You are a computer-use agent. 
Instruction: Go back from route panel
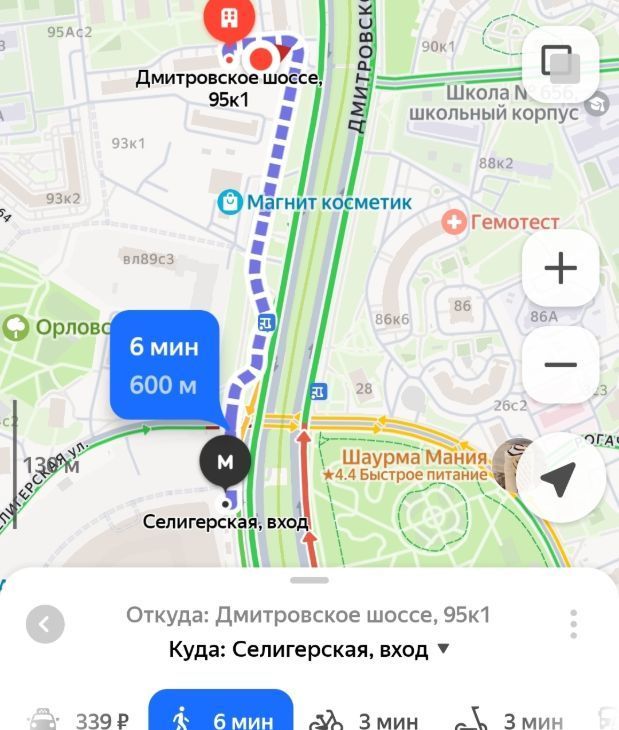45,625
